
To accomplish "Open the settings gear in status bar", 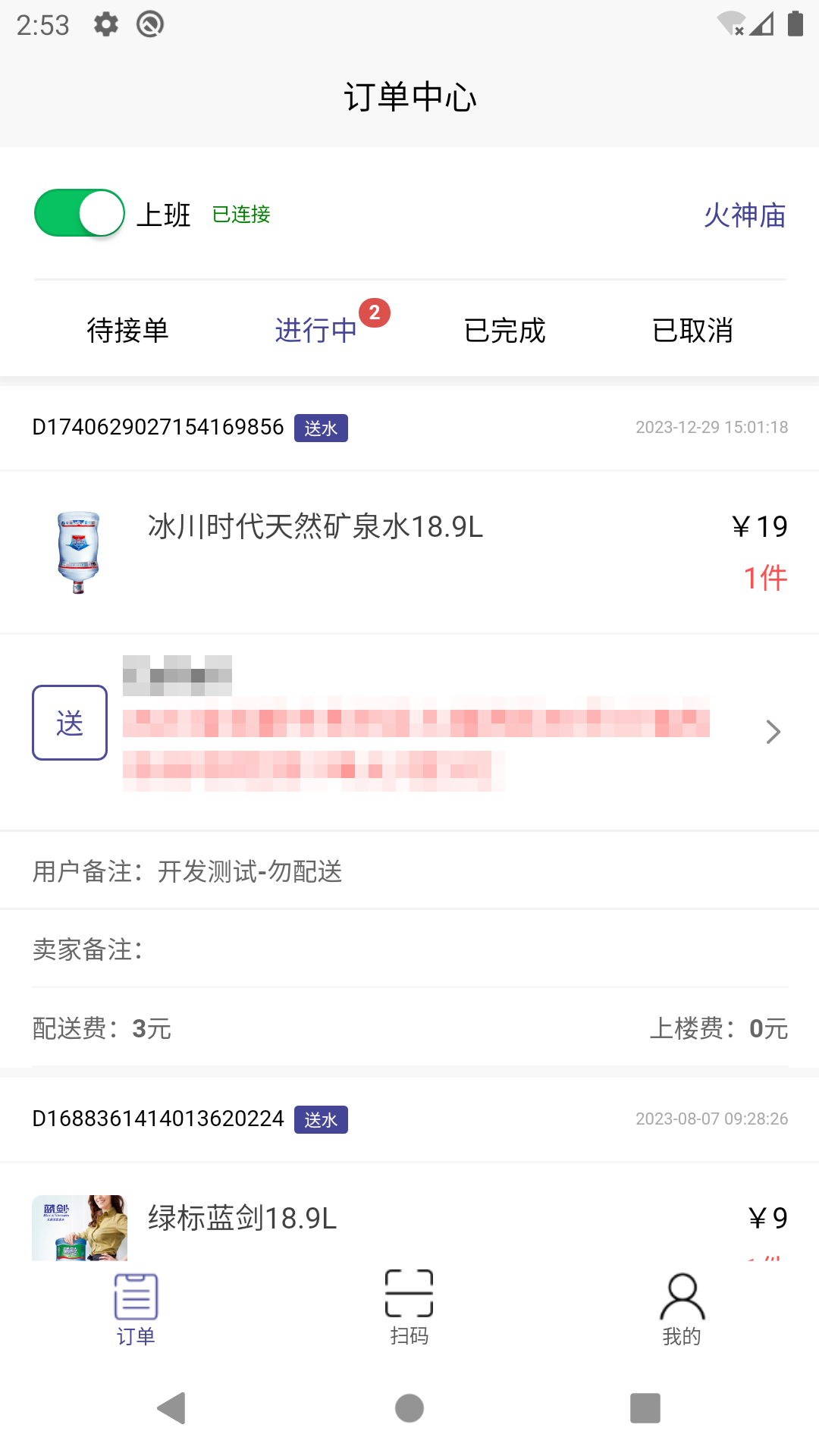I will [x=104, y=24].
